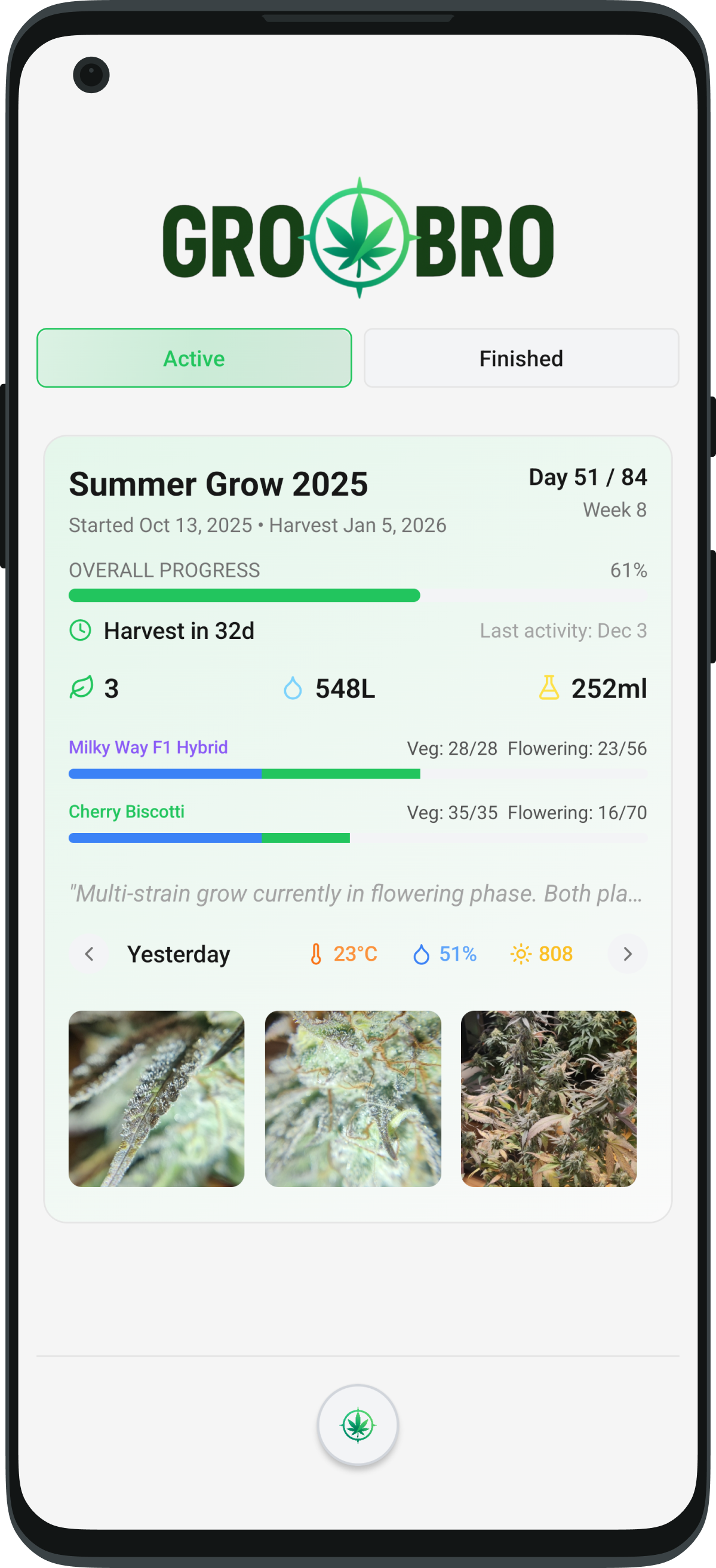Tap the overall progress bar at 61%
Viewport: 716px width, 1568px height.
358,595
